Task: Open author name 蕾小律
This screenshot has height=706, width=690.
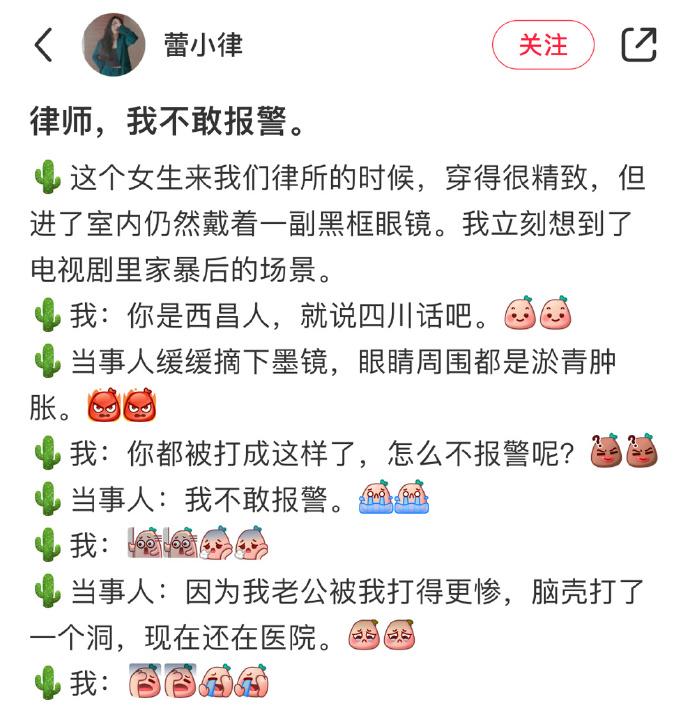Action: click(203, 45)
